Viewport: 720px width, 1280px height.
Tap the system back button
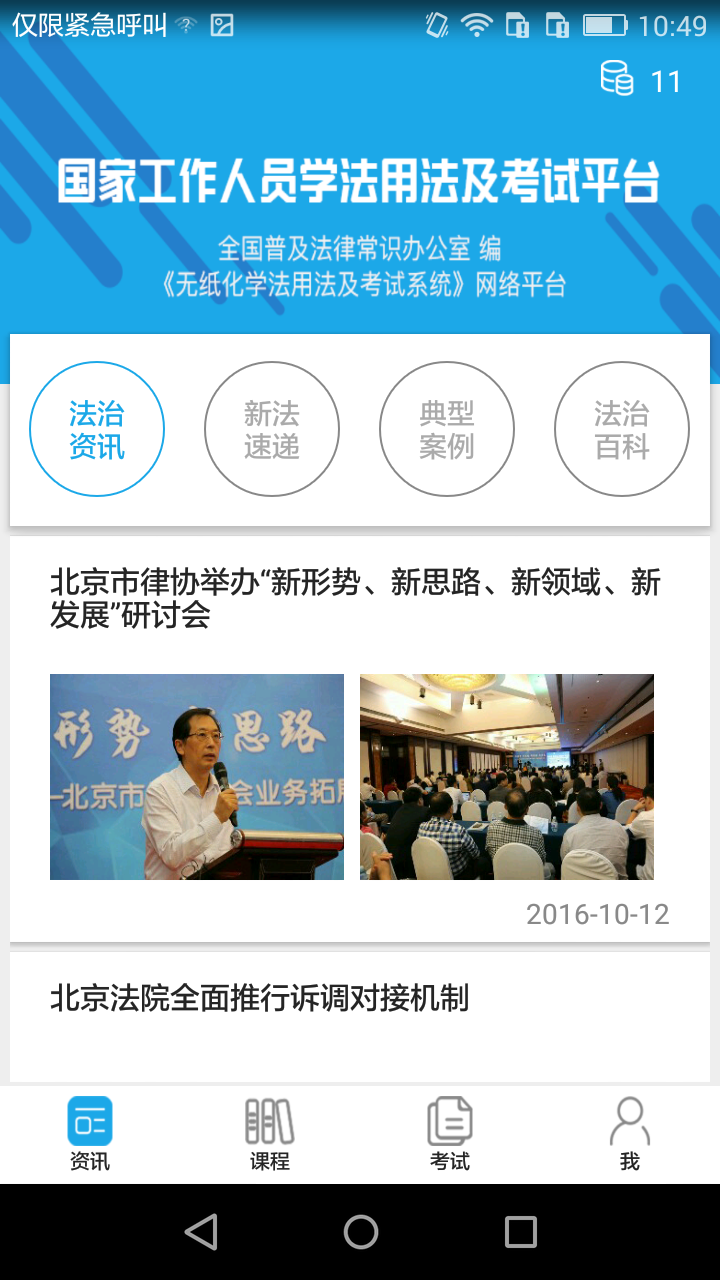pyautogui.click(x=201, y=1232)
